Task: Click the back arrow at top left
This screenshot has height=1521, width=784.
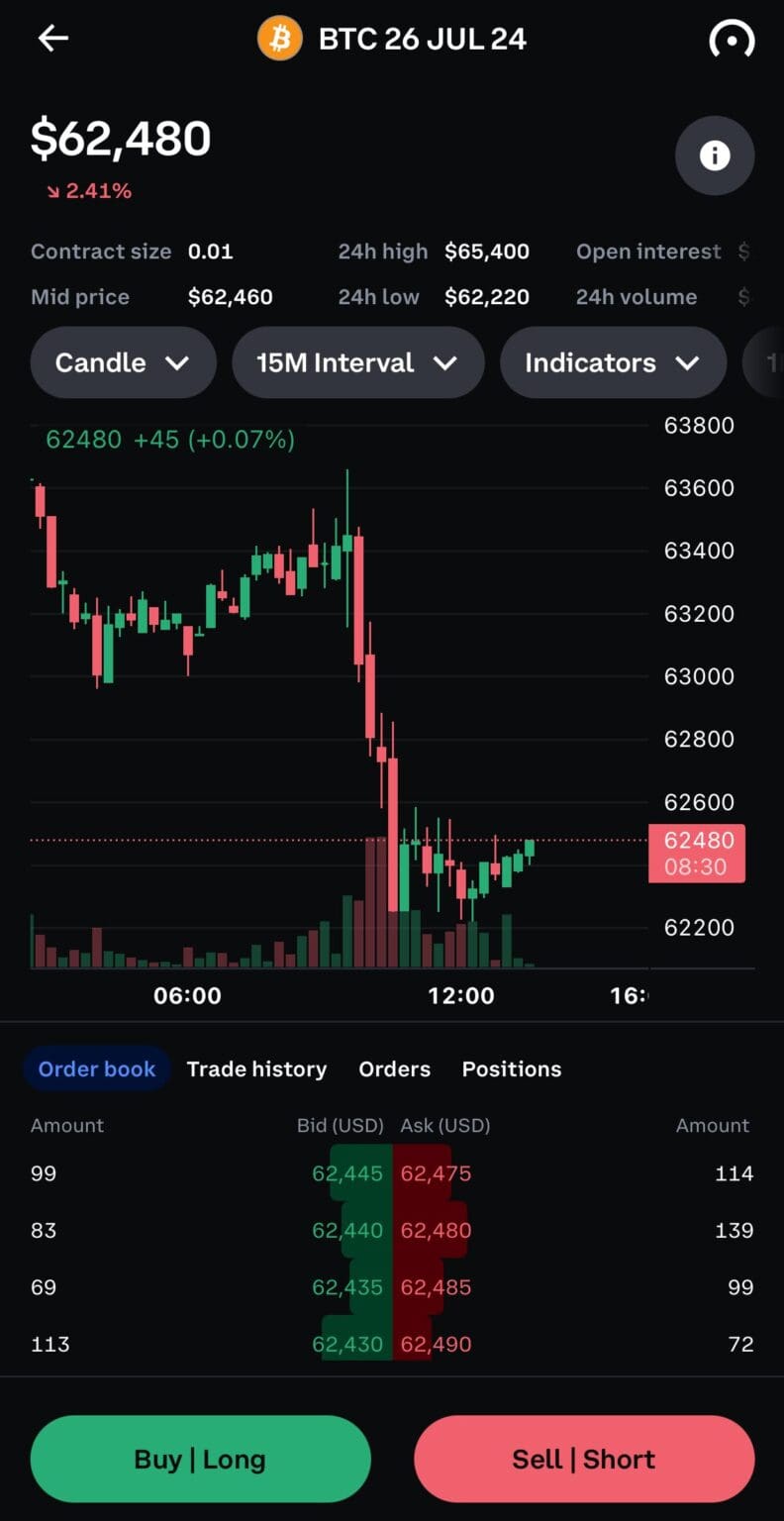Action: [x=51, y=38]
